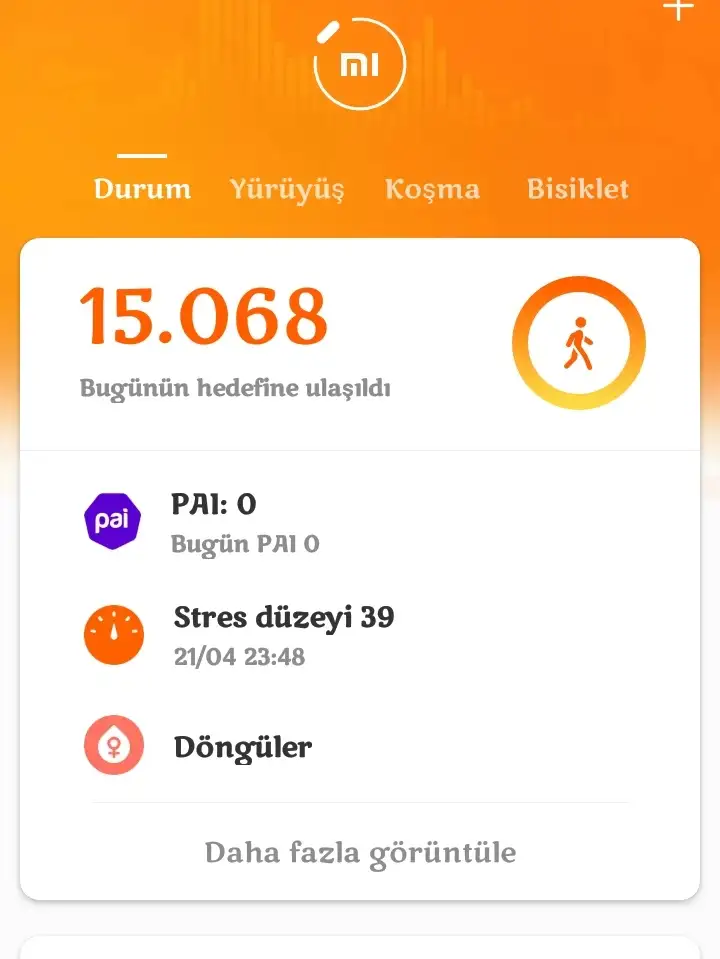Switch to the Koşma tab
Screen dimensions: 720x959
point(432,189)
